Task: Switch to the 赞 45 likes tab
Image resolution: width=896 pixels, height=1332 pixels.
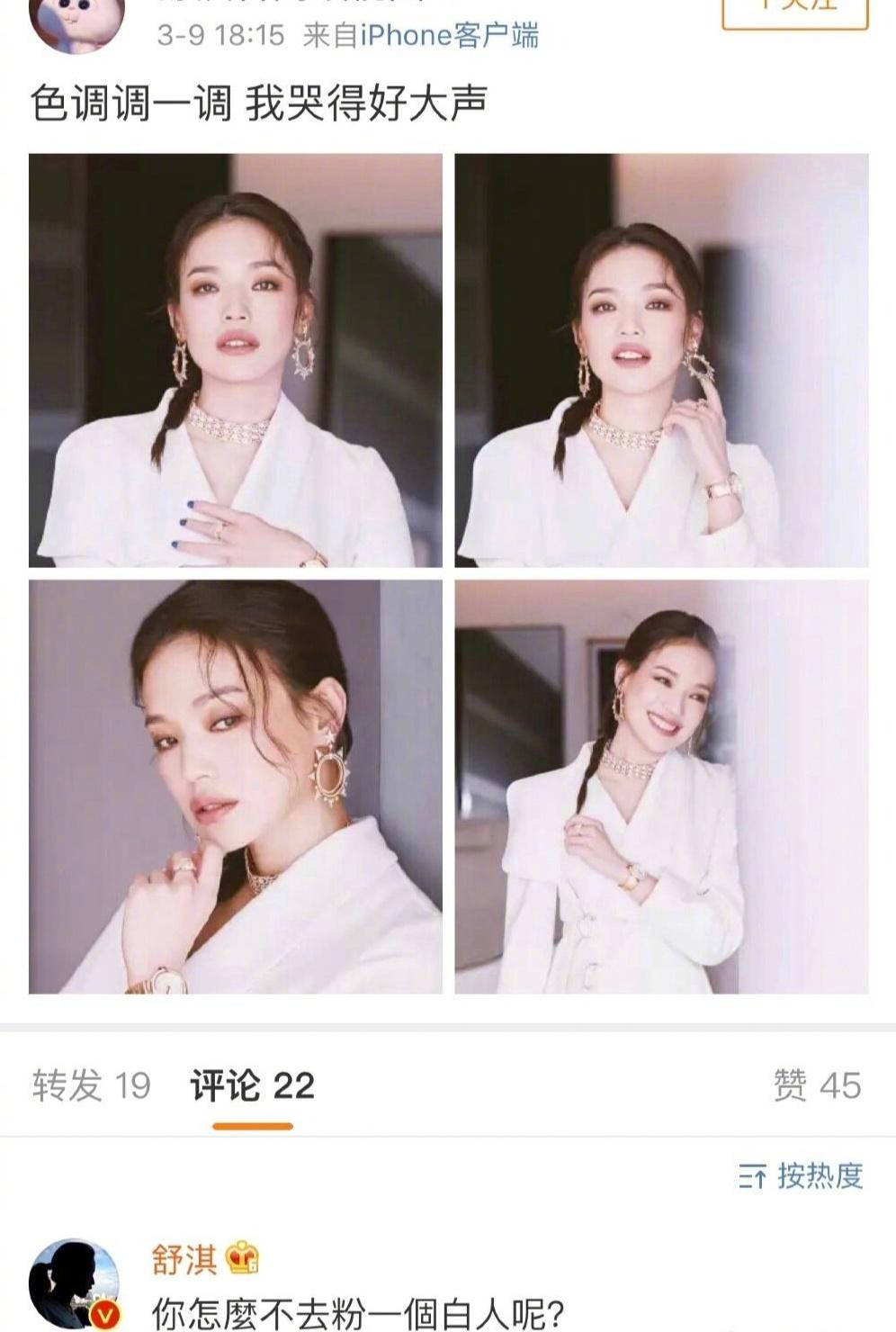Action: [818, 1085]
